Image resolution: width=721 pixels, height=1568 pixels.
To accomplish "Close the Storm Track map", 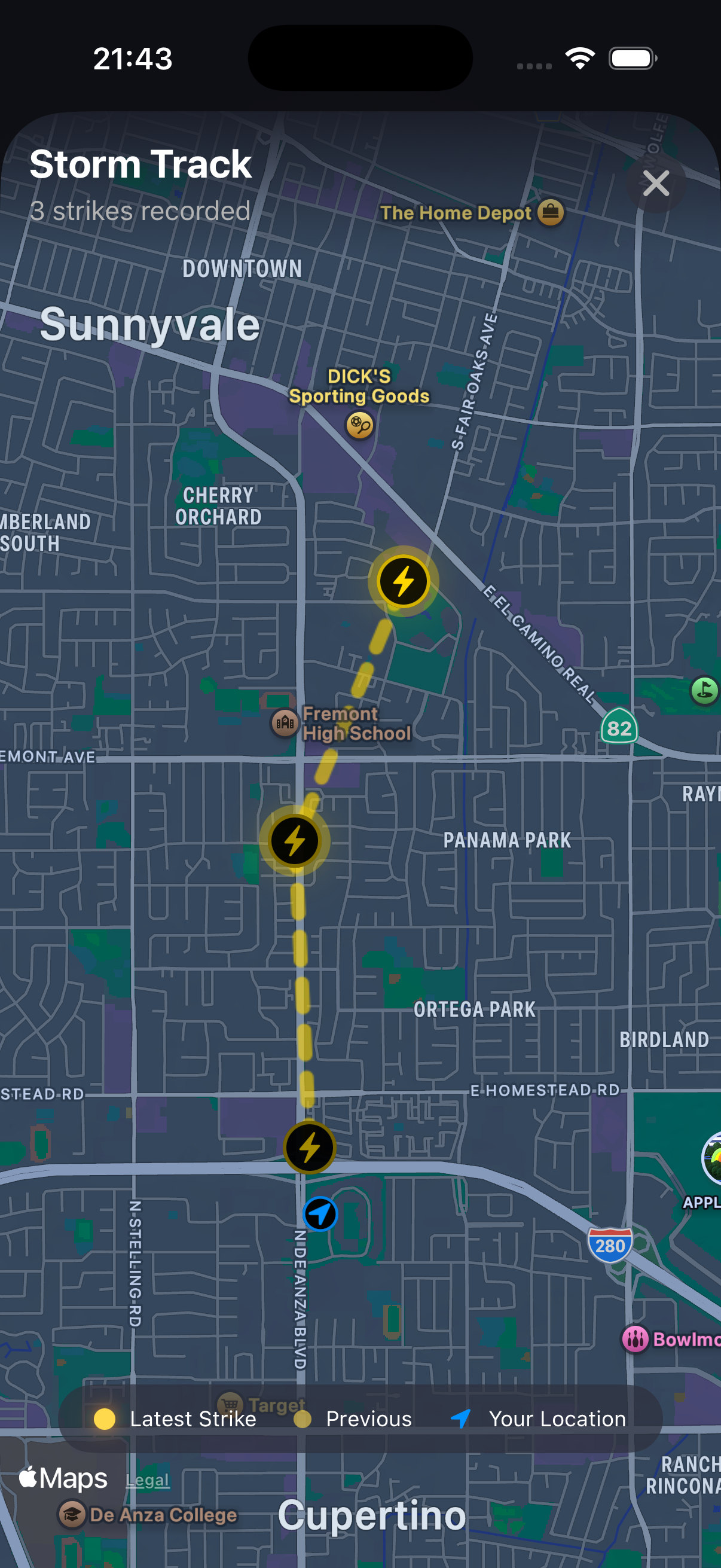I will pos(656,182).
